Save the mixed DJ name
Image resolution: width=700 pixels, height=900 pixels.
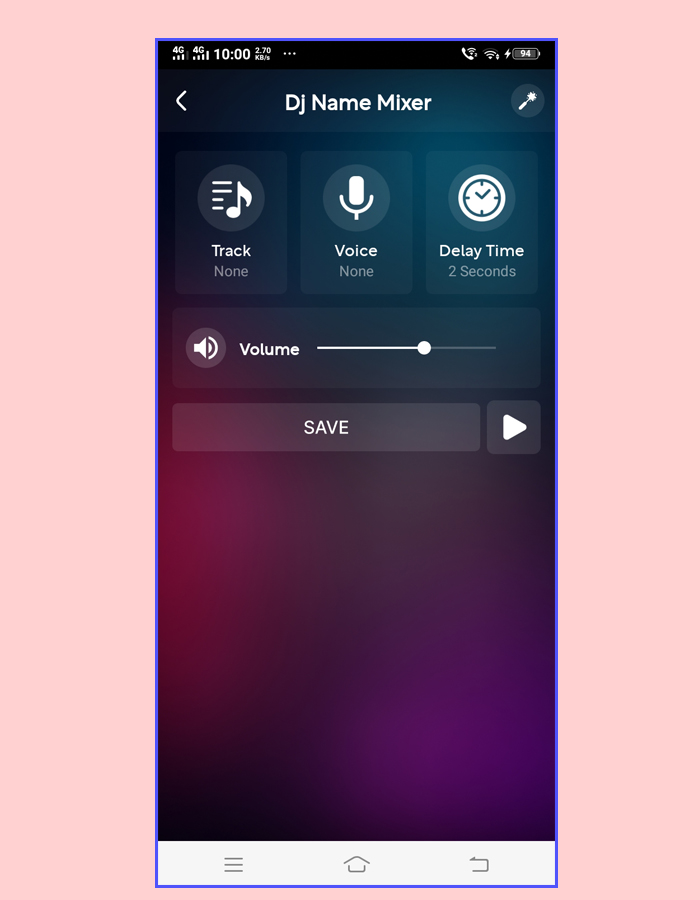(x=326, y=427)
